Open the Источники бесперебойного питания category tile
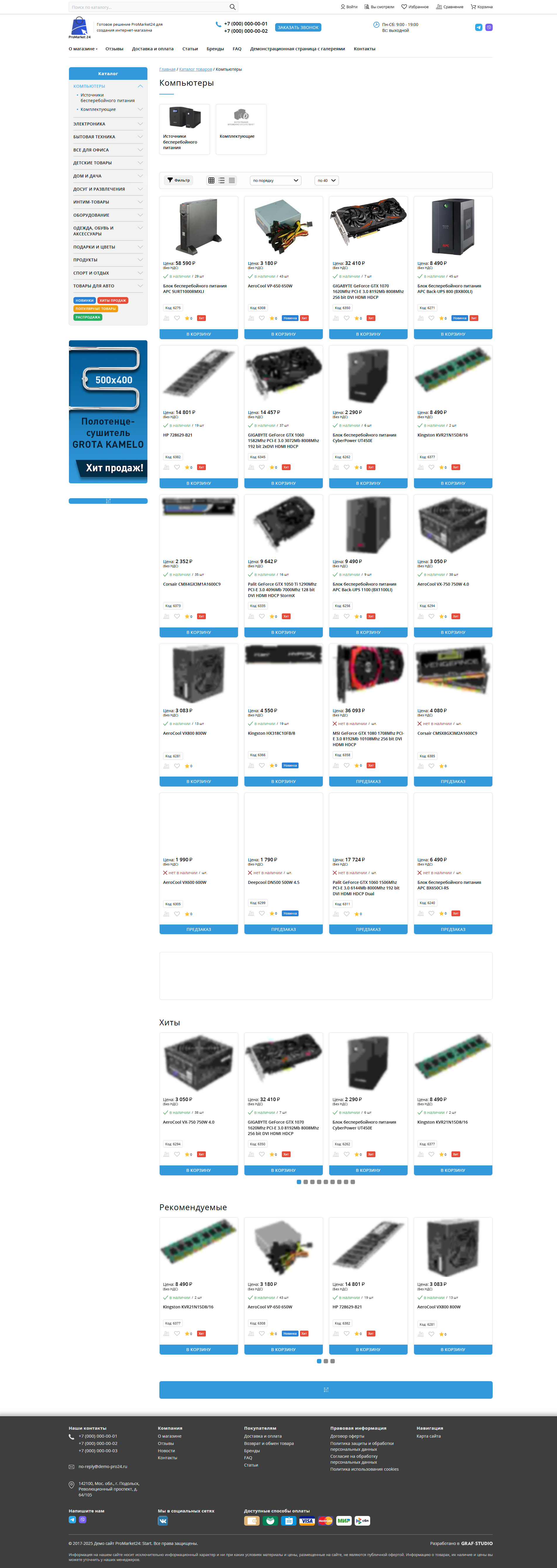557x1568 pixels. [184, 128]
